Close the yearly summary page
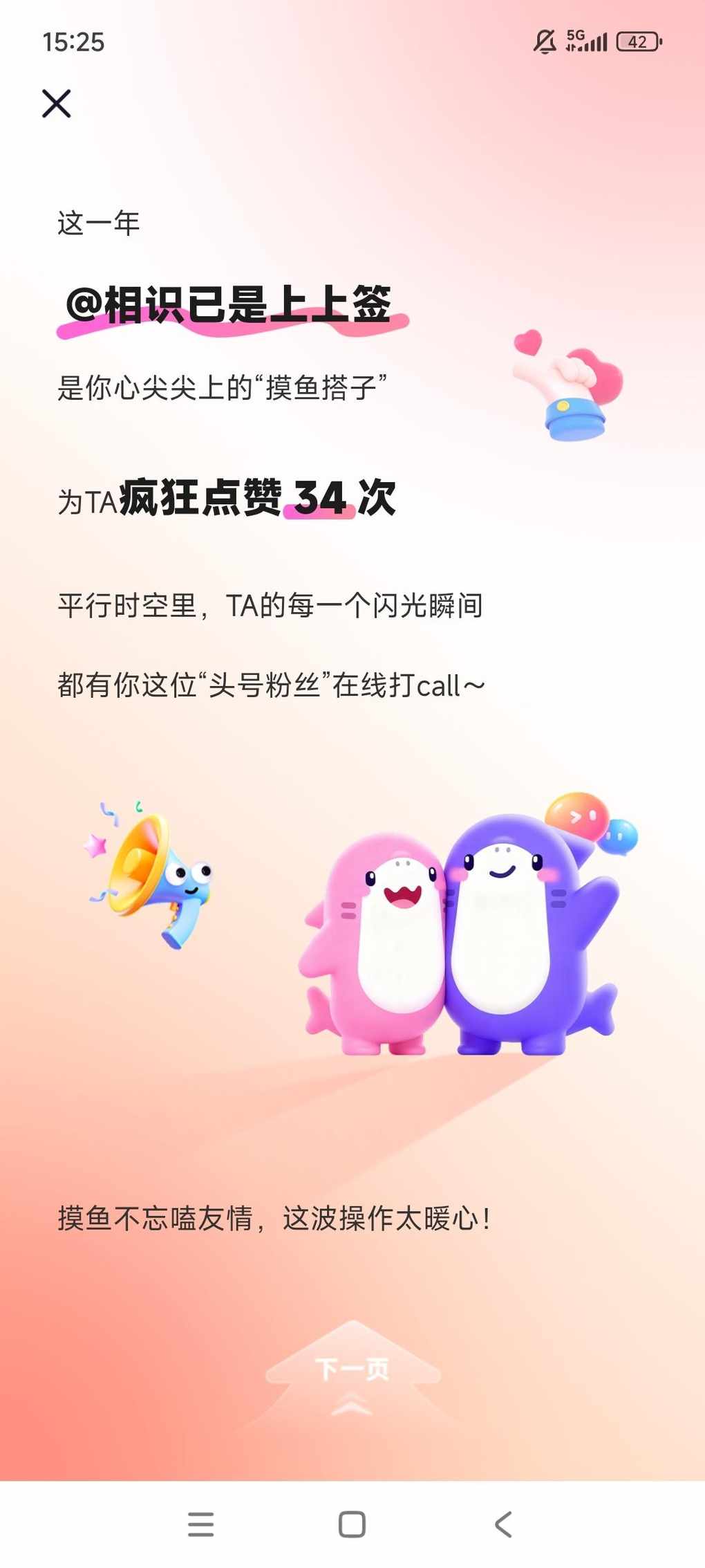Image resolution: width=705 pixels, height=1568 pixels. click(x=56, y=104)
